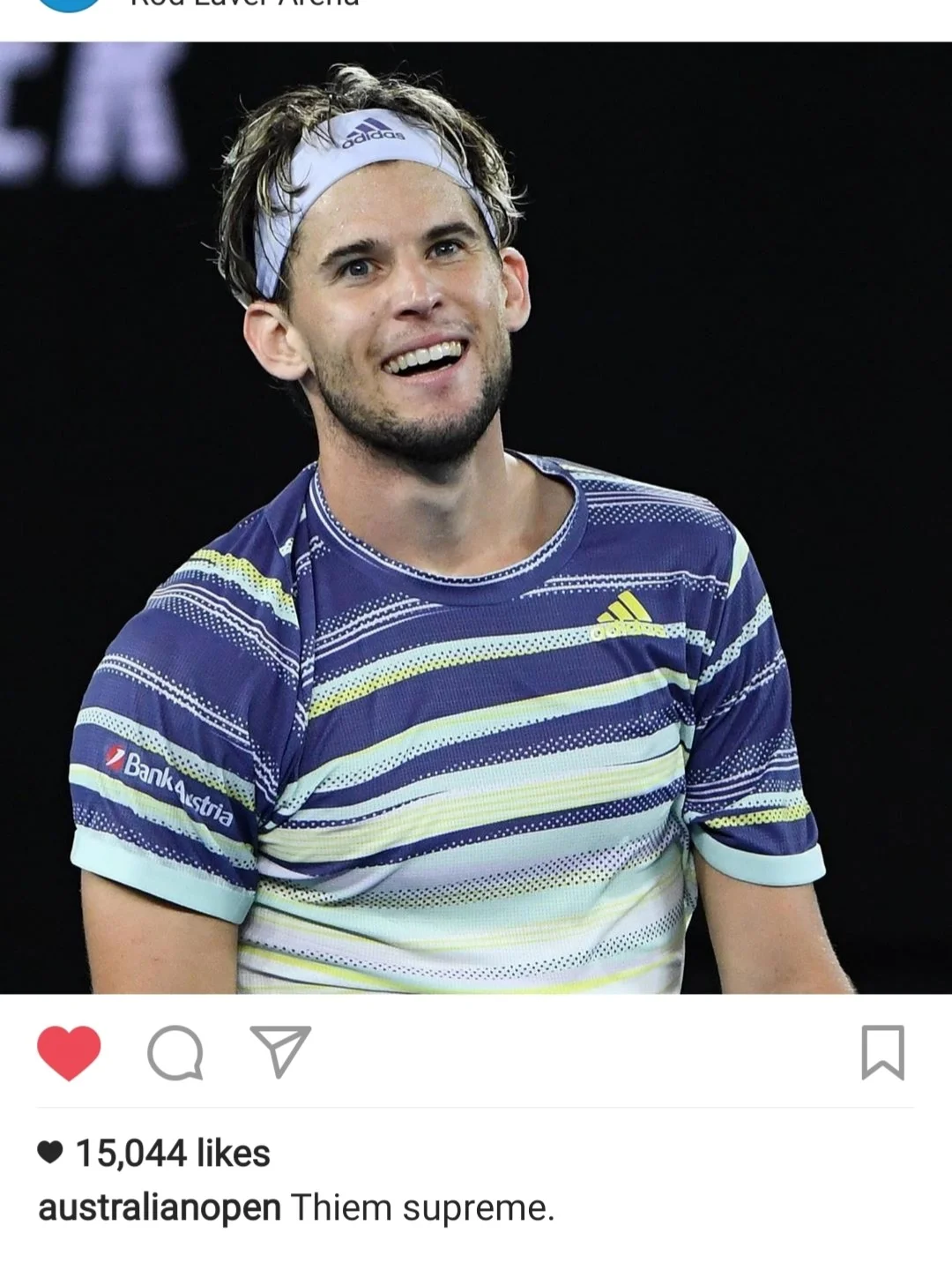This screenshot has width=952, height=1270.
Task: Open the australianopen profile from the caption
Action: pyautogui.click(x=160, y=1207)
